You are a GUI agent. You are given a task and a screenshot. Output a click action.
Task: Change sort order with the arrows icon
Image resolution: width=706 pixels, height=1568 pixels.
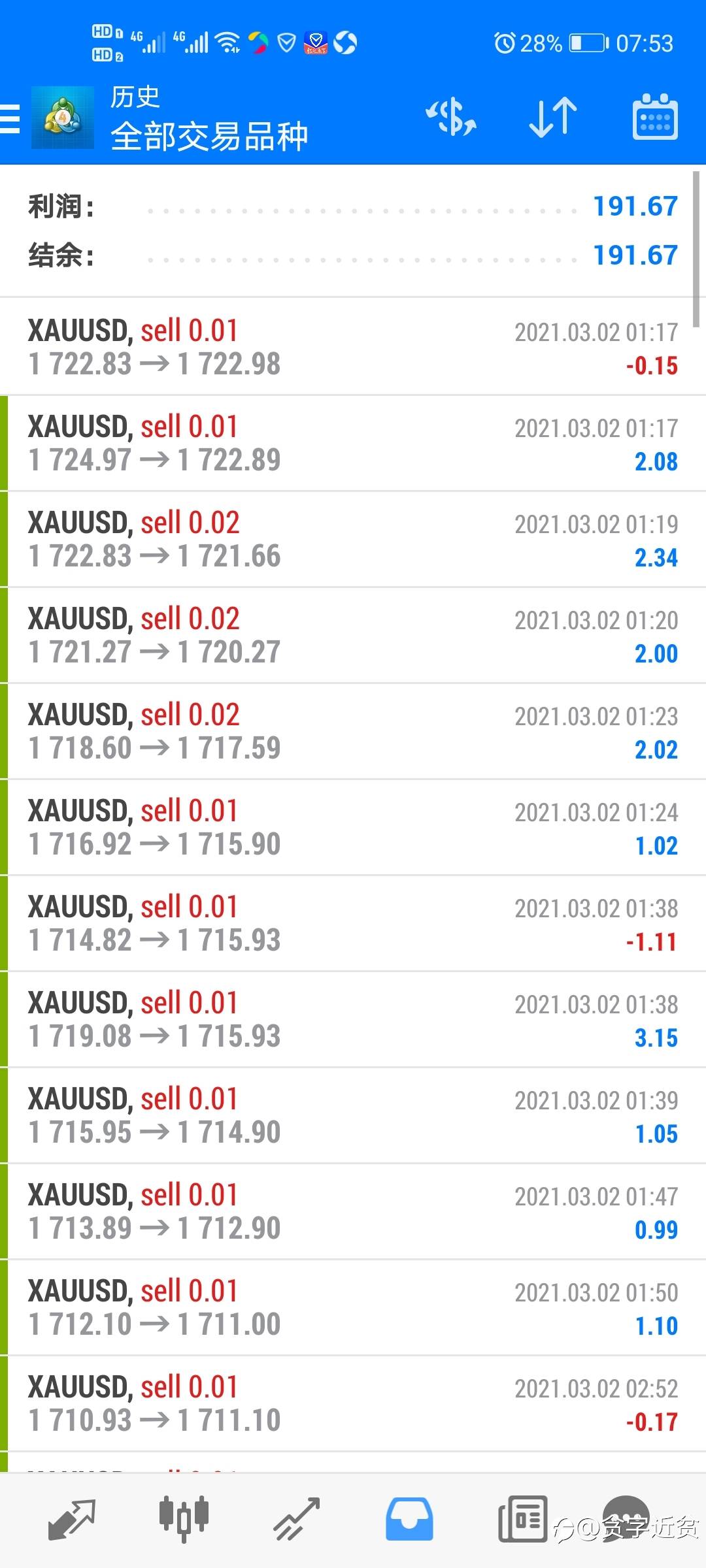click(553, 118)
